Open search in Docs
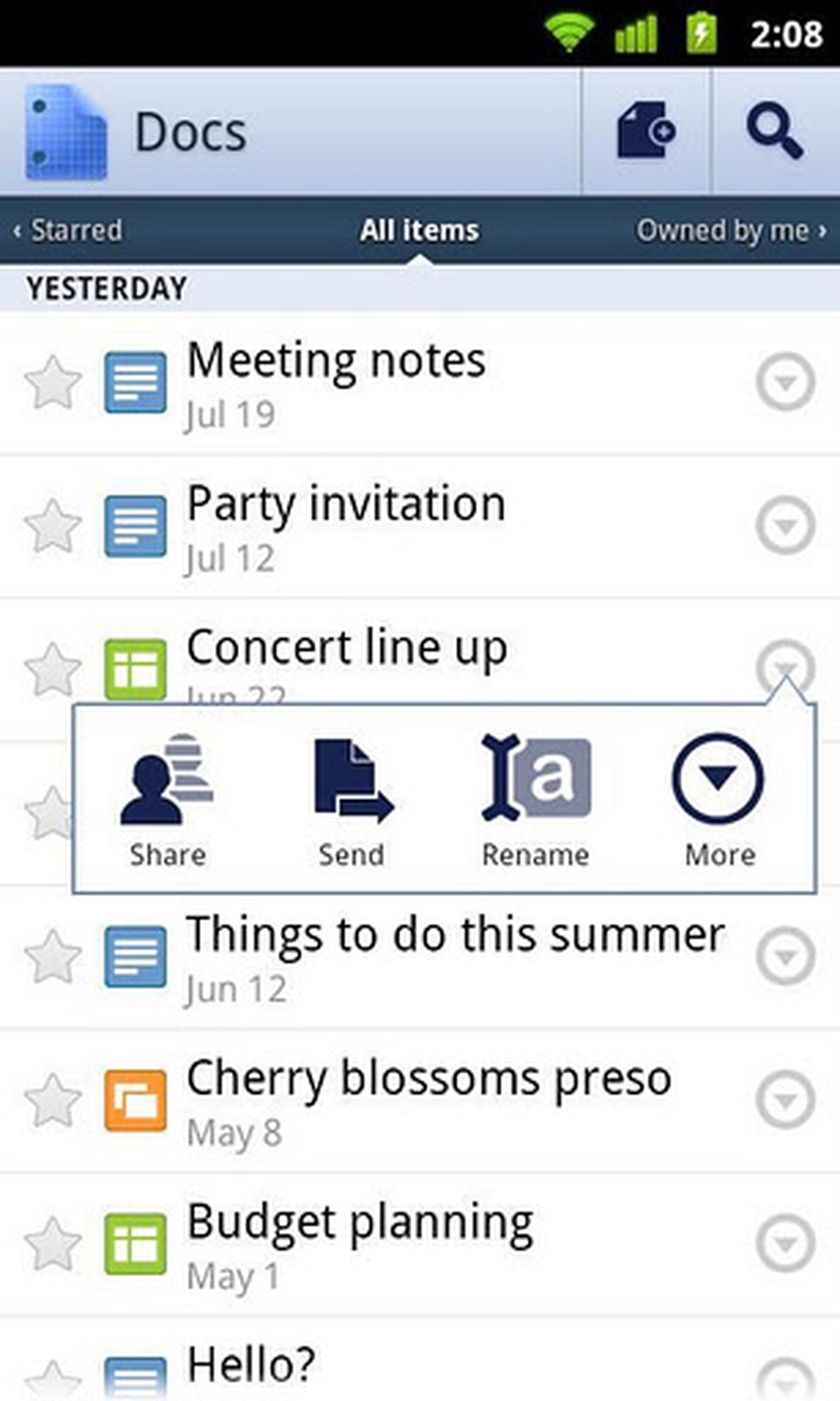Viewport: 840px width, 1401px height. click(775, 131)
